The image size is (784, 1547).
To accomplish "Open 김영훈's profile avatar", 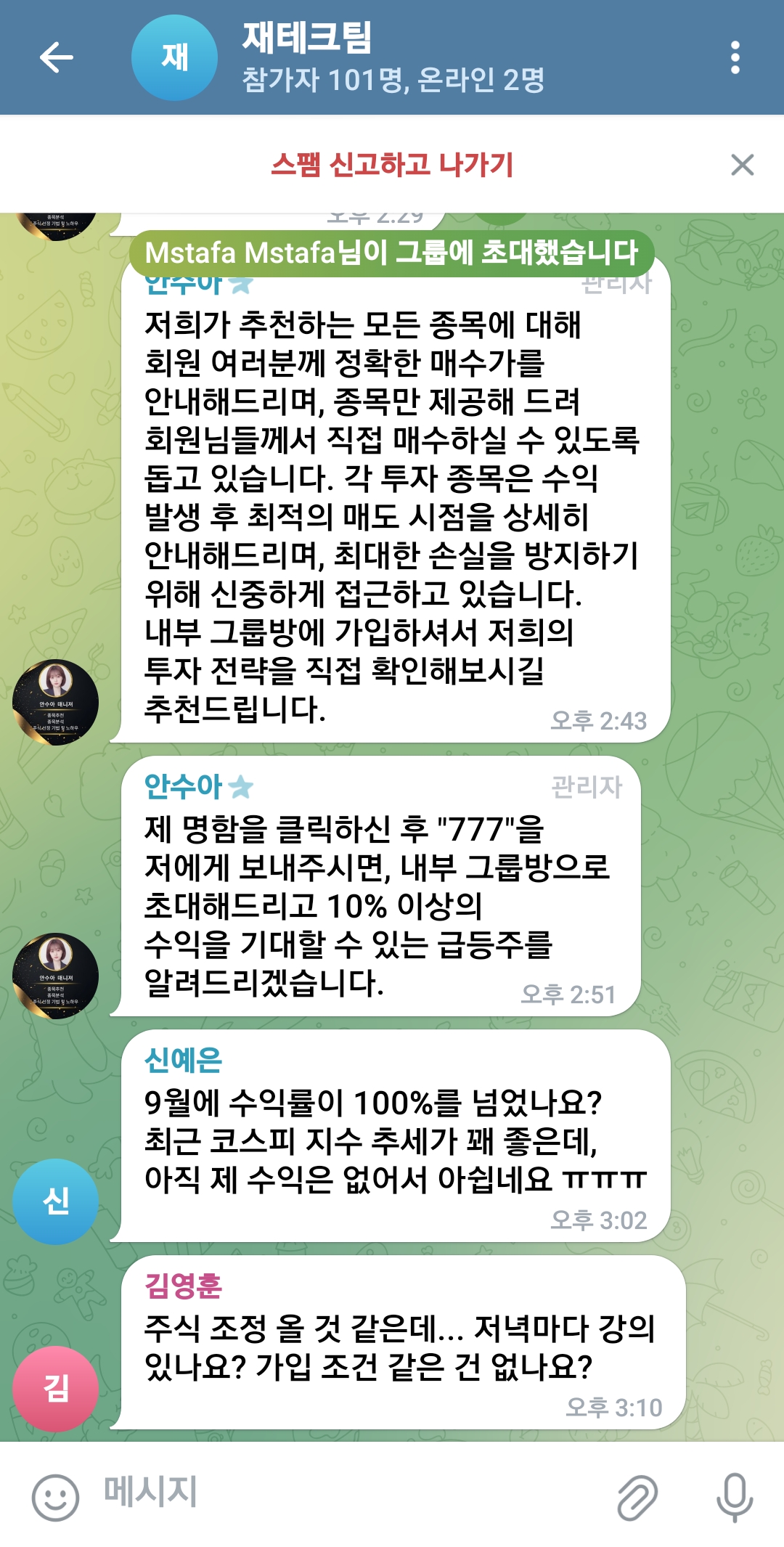I will (56, 1388).
